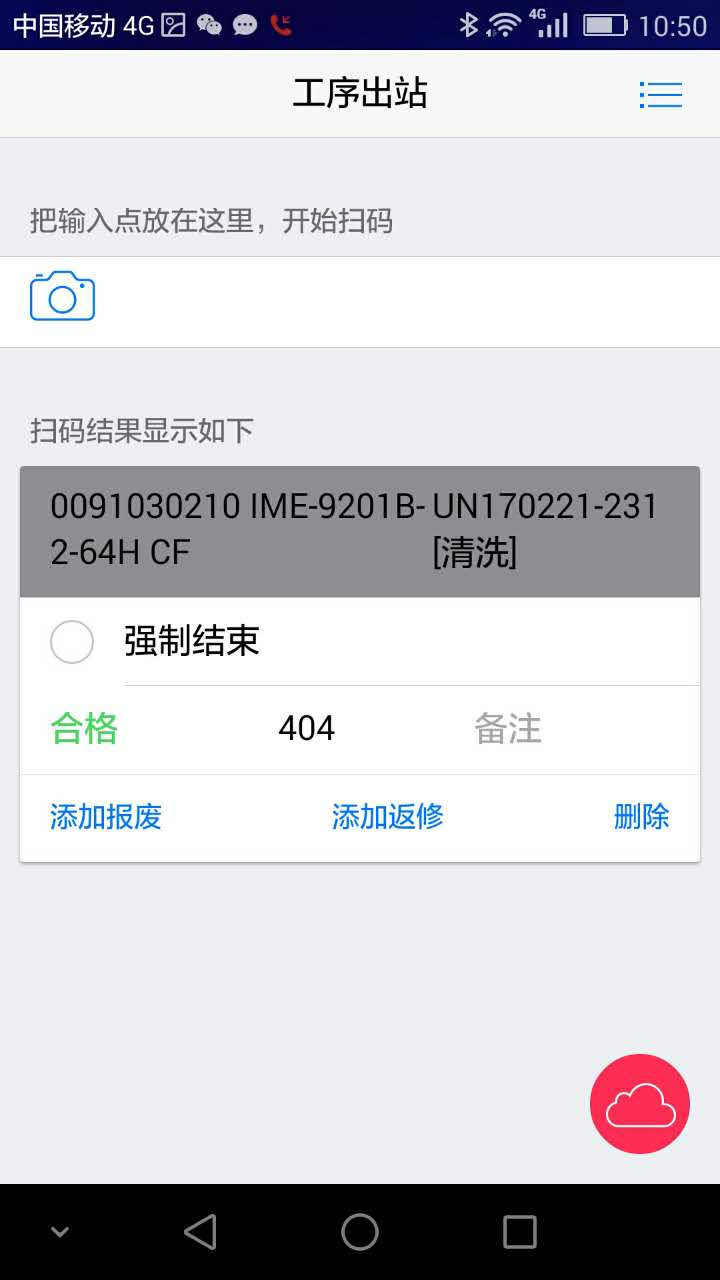This screenshot has height=1280, width=720.
Task: Select the 强制结束 radio button
Action: click(x=72, y=642)
